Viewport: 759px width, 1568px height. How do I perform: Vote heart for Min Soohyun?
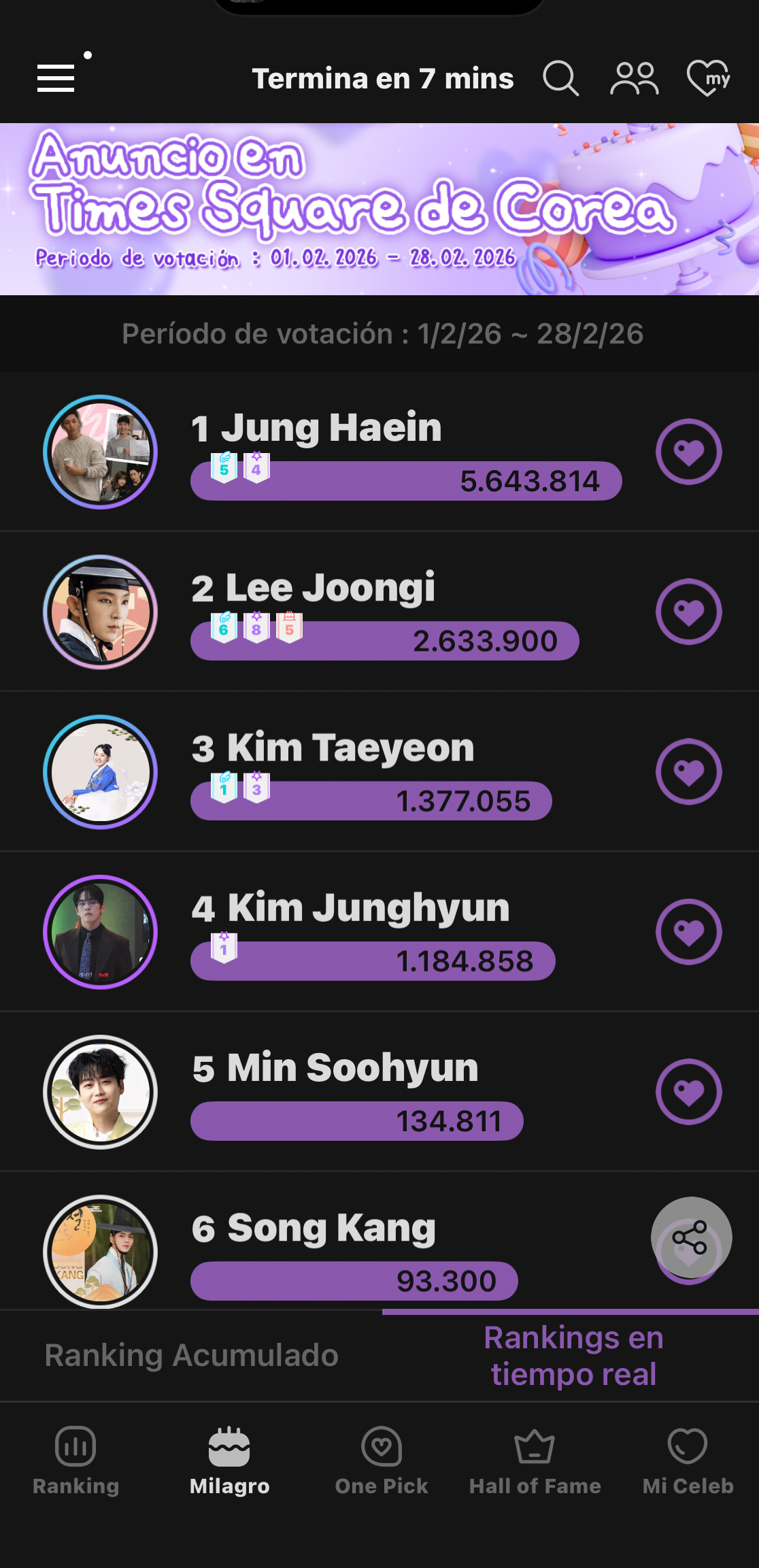(688, 1092)
